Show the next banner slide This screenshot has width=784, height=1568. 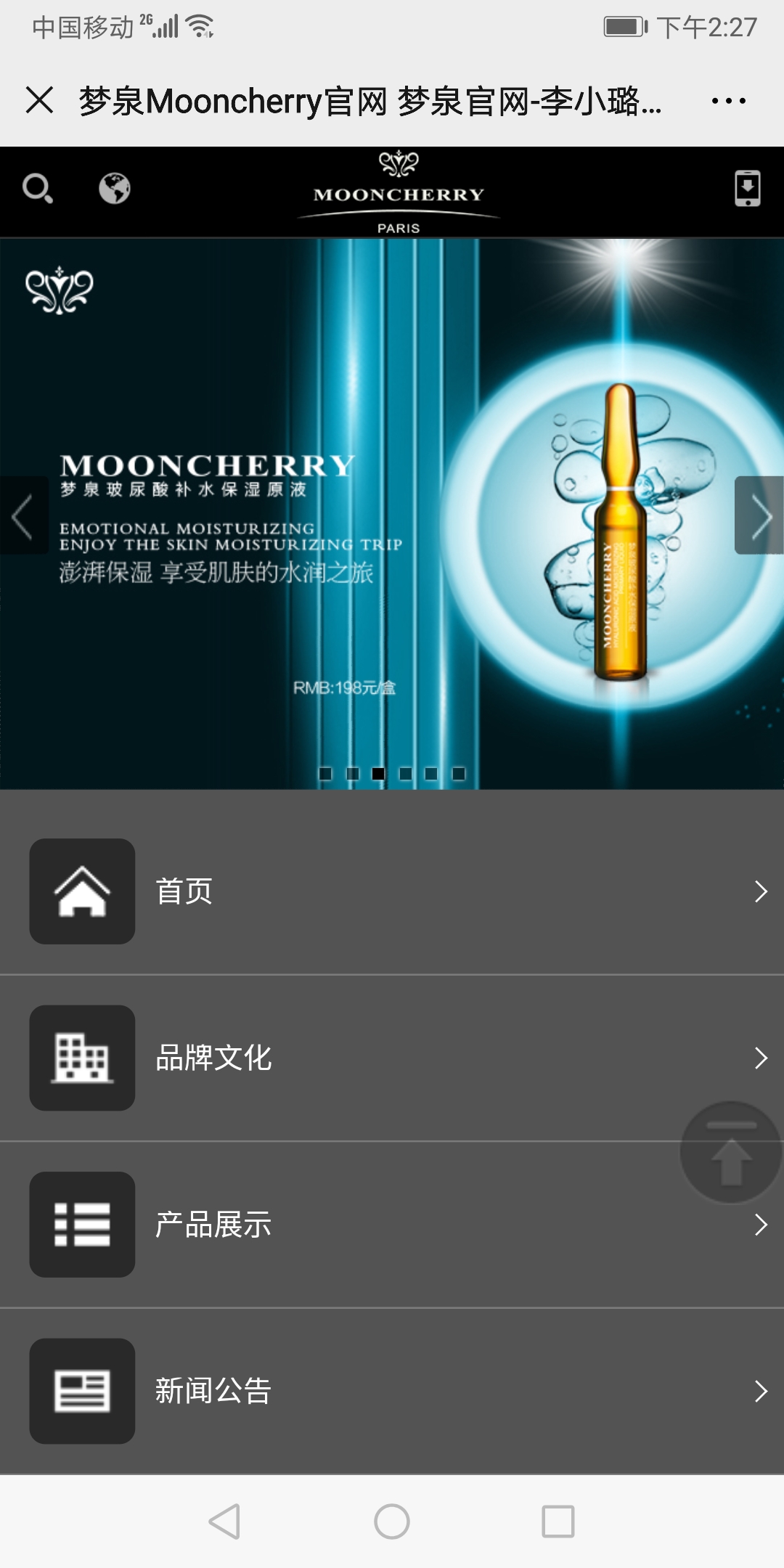pyautogui.click(x=759, y=516)
